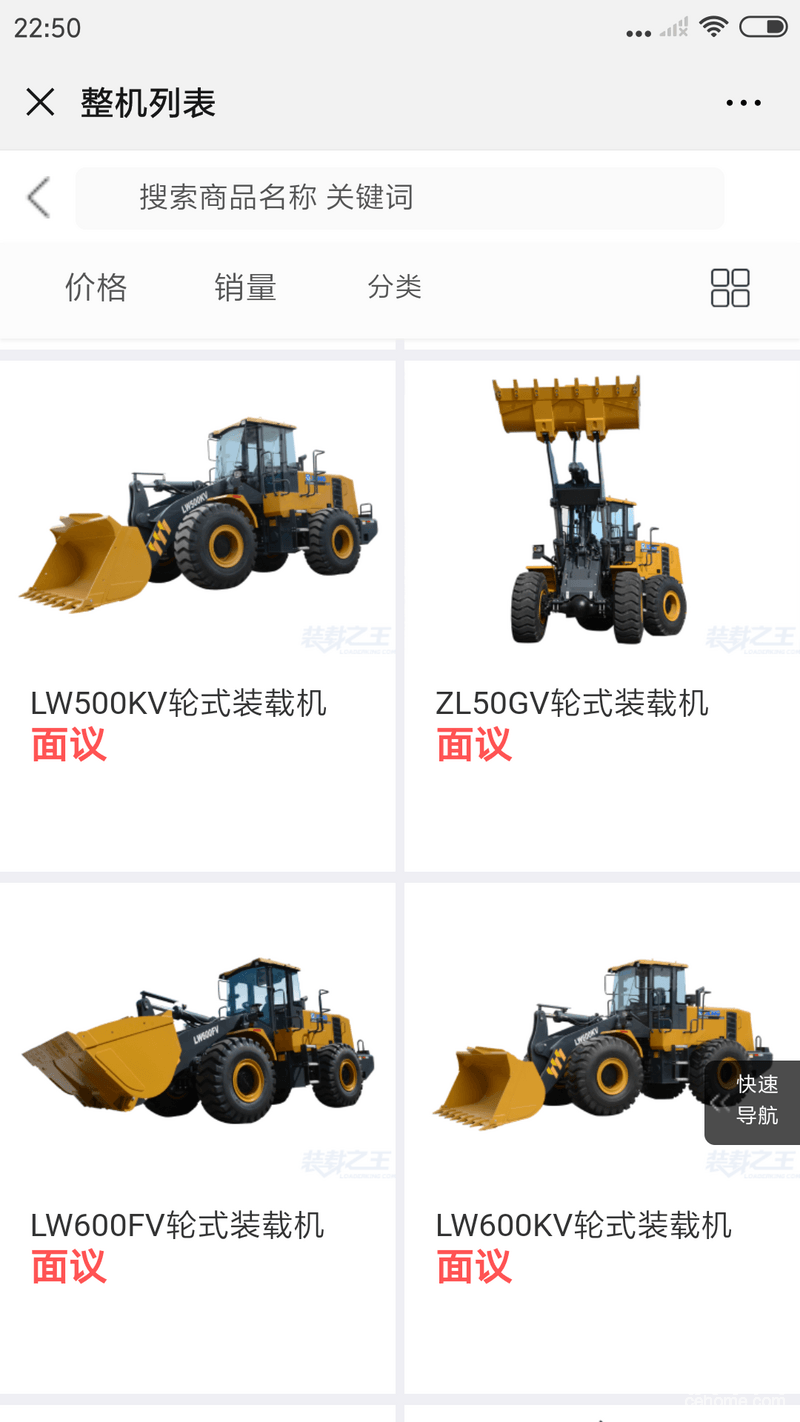Tap the product name search box
The image size is (800, 1422).
400,197
